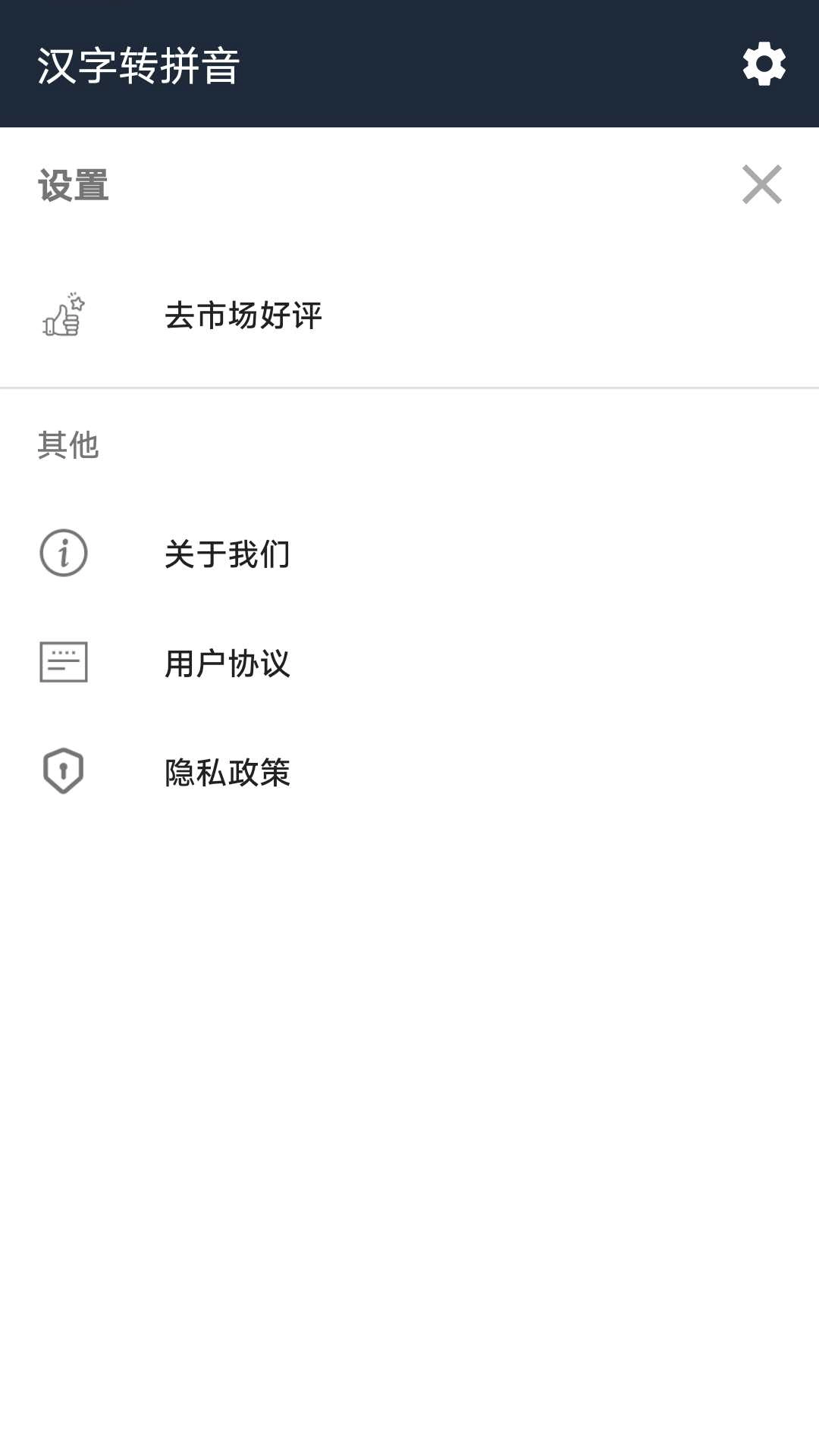Click the info circle icon beside 关于我们
Image resolution: width=819 pixels, height=1456 pixels.
point(64,554)
